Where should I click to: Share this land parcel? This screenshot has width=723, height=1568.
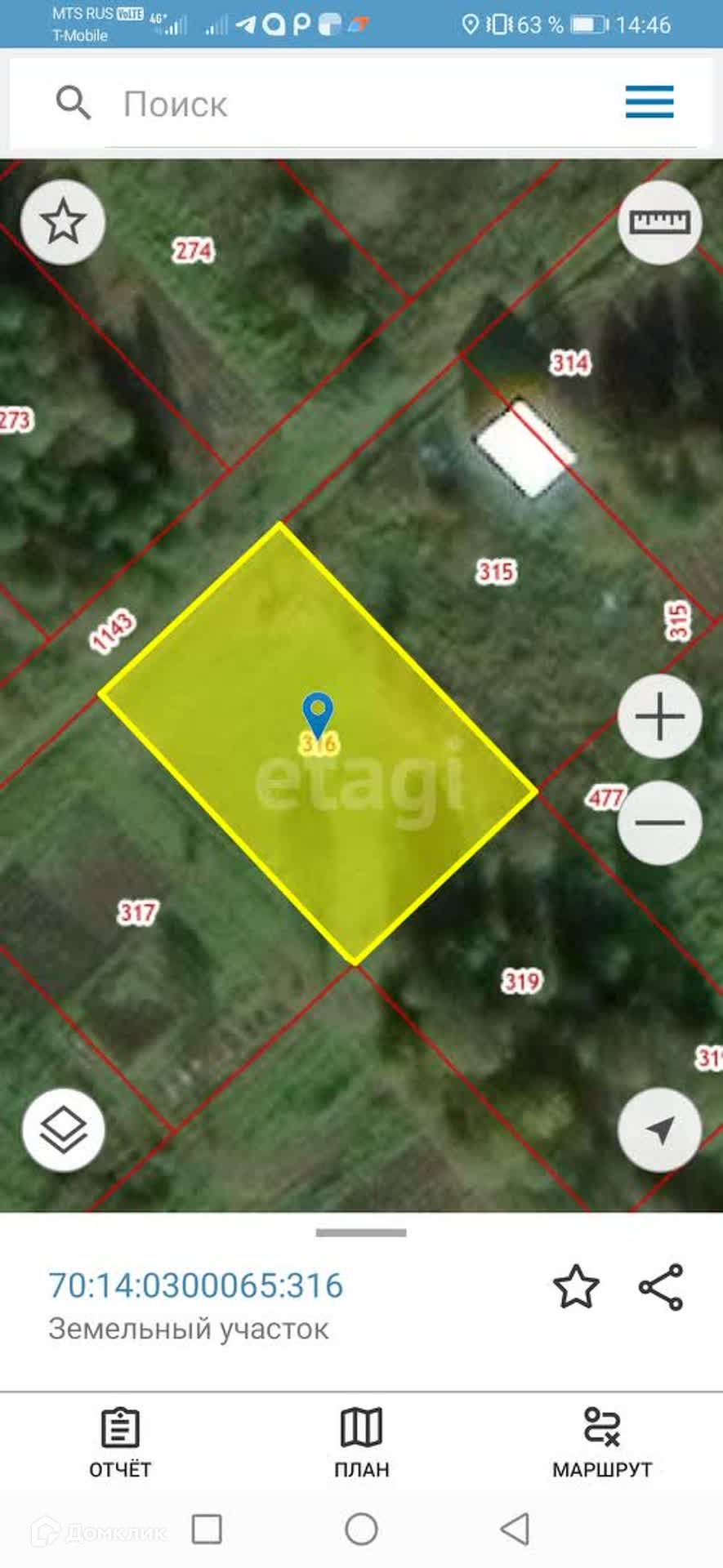coord(661,1287)
